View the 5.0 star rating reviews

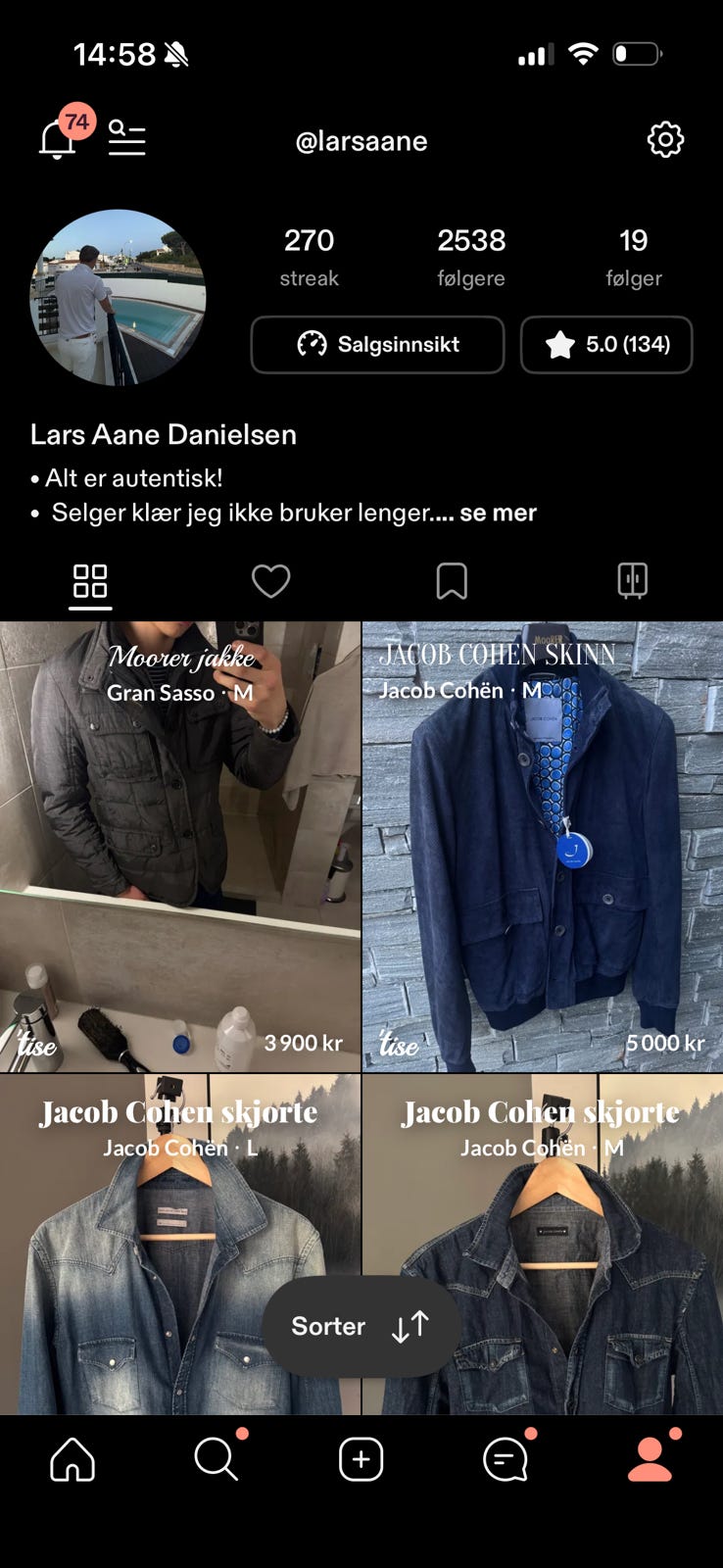click(x=606, y=345)
